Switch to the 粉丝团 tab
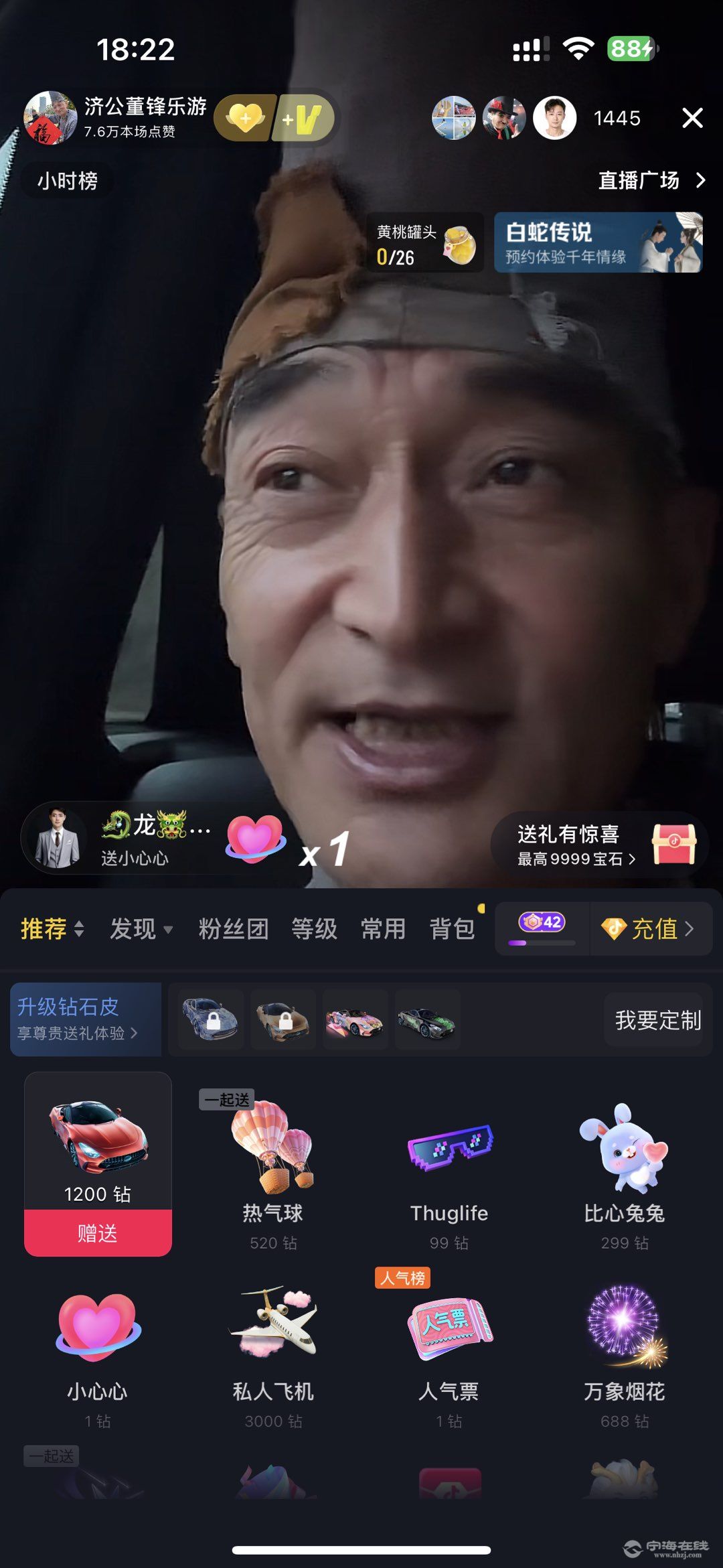Viewport: 723px width, 1568px height. click(x=233, y=929)
